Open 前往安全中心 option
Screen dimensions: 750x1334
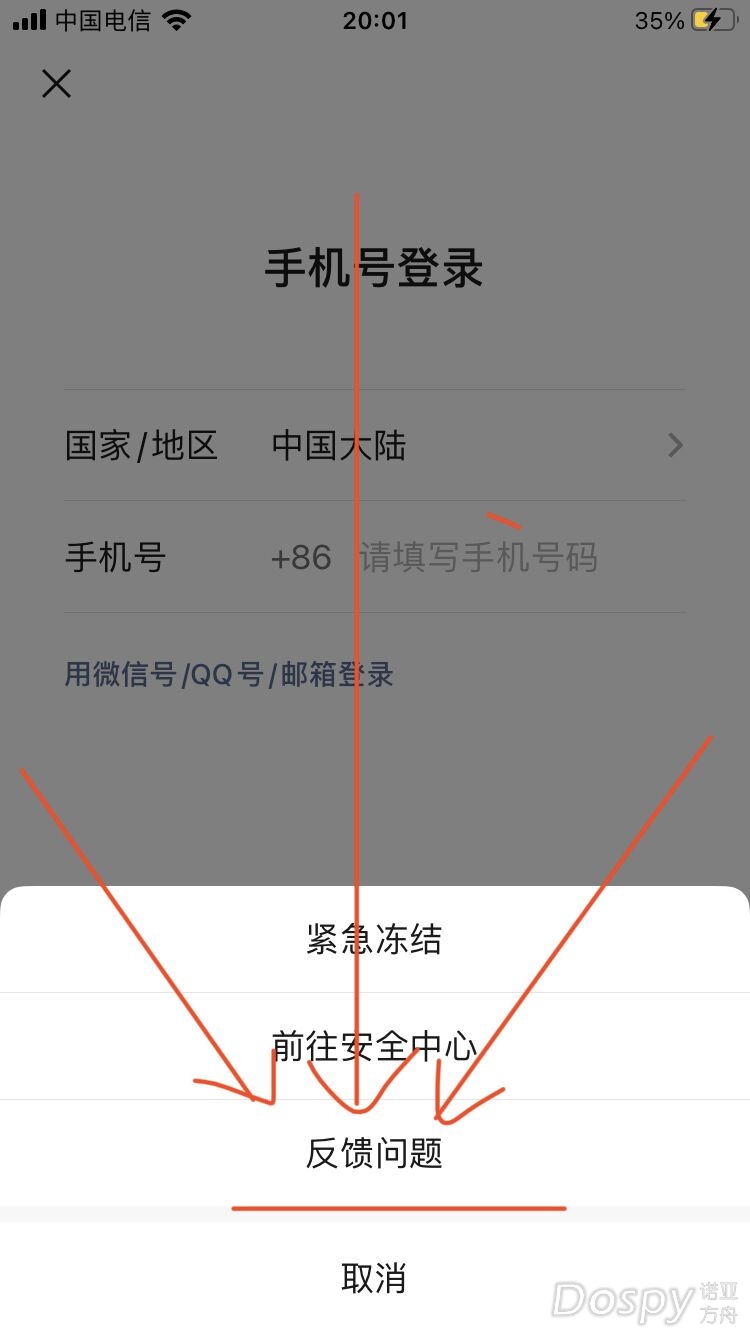point(374,1046)
